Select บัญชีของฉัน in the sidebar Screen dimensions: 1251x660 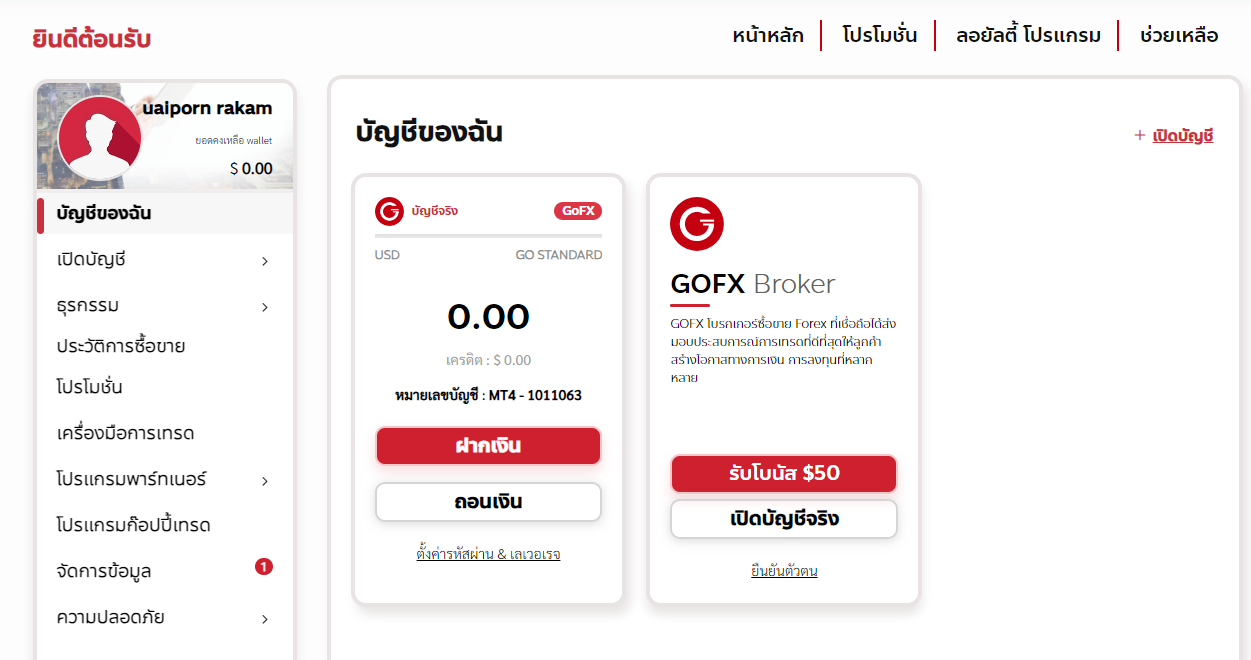point(104,213)
